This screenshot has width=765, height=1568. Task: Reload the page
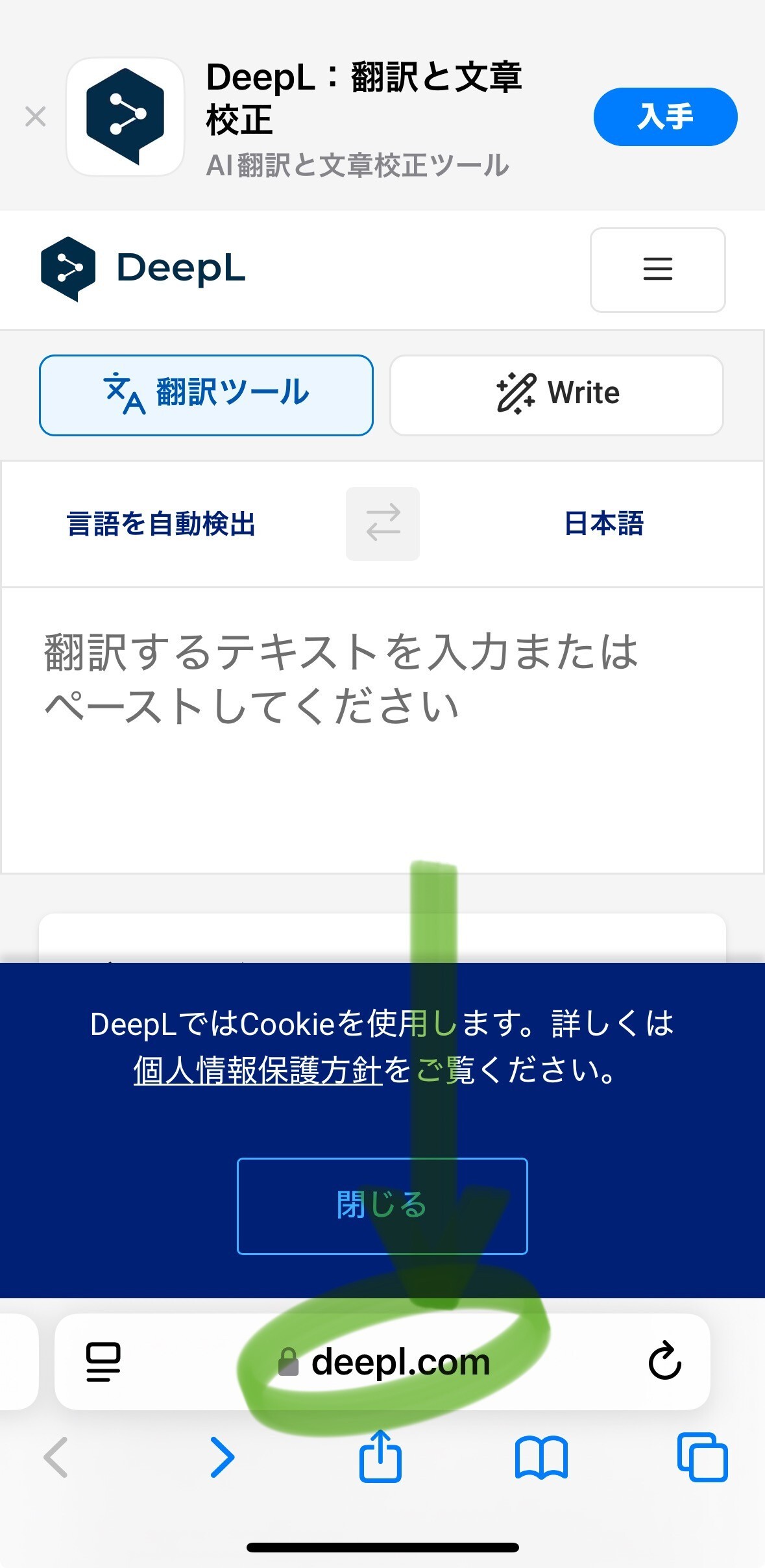[x=665, y=1361]
